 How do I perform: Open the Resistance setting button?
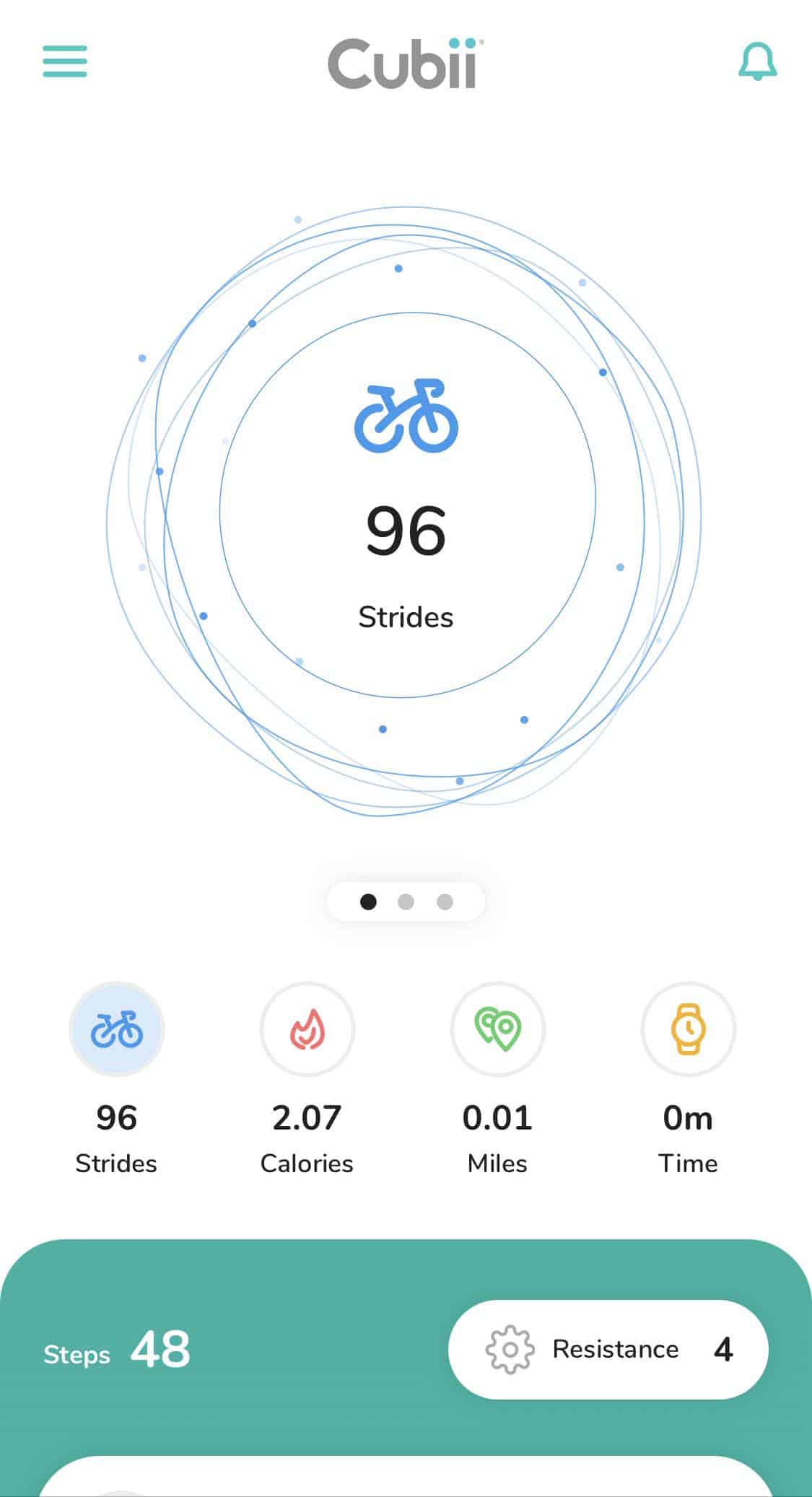[608, 1349]
